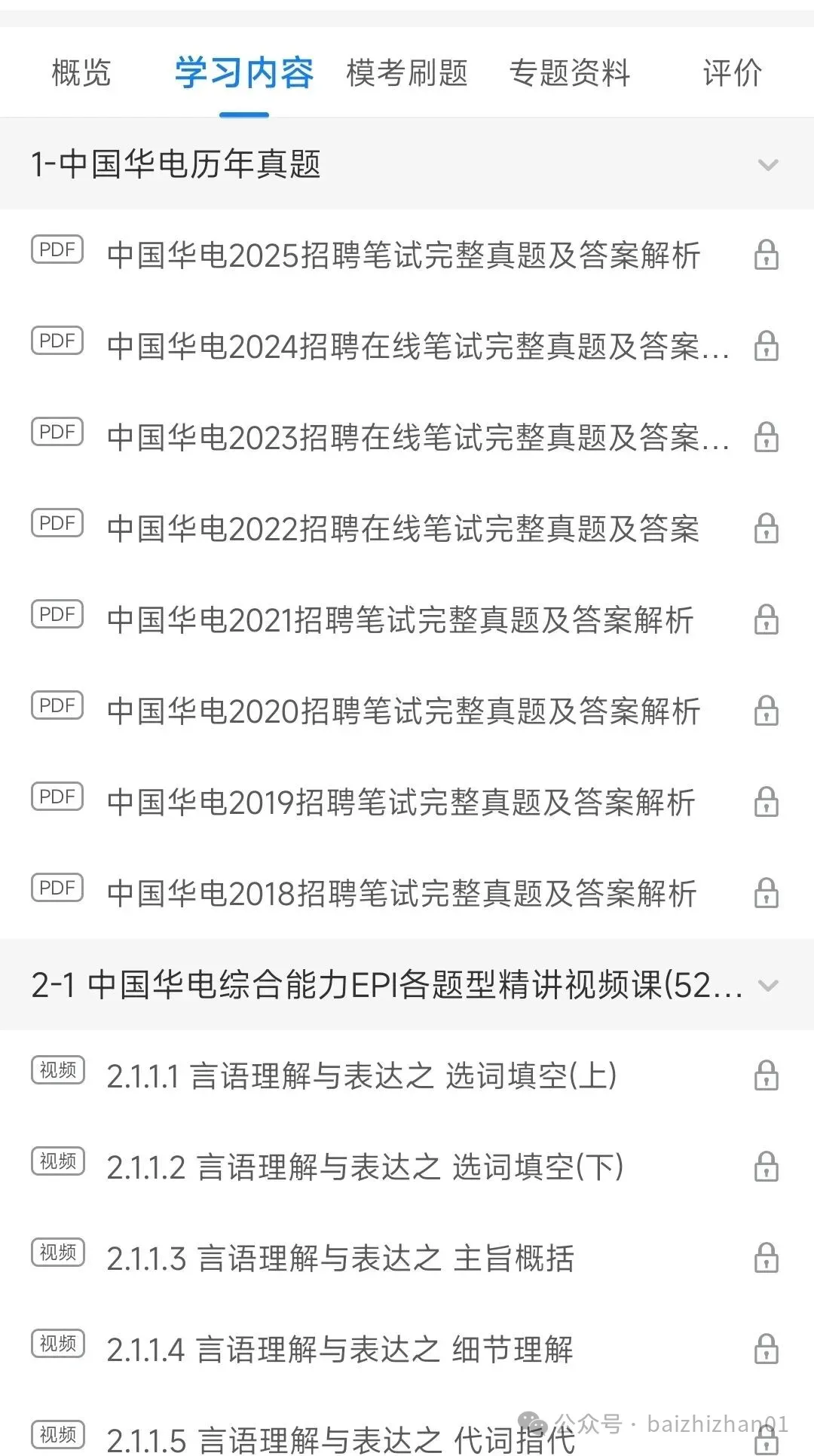Open the 中国华电2019招聘笔试 PDF
814x1456 pixels.
[407, 803]
